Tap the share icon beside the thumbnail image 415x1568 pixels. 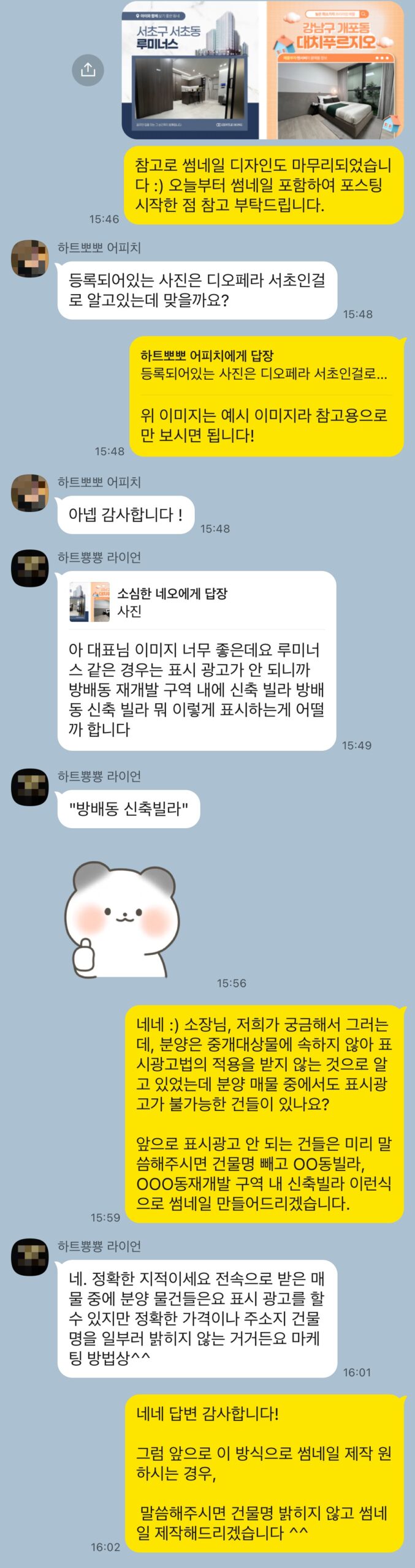(88, 70)
